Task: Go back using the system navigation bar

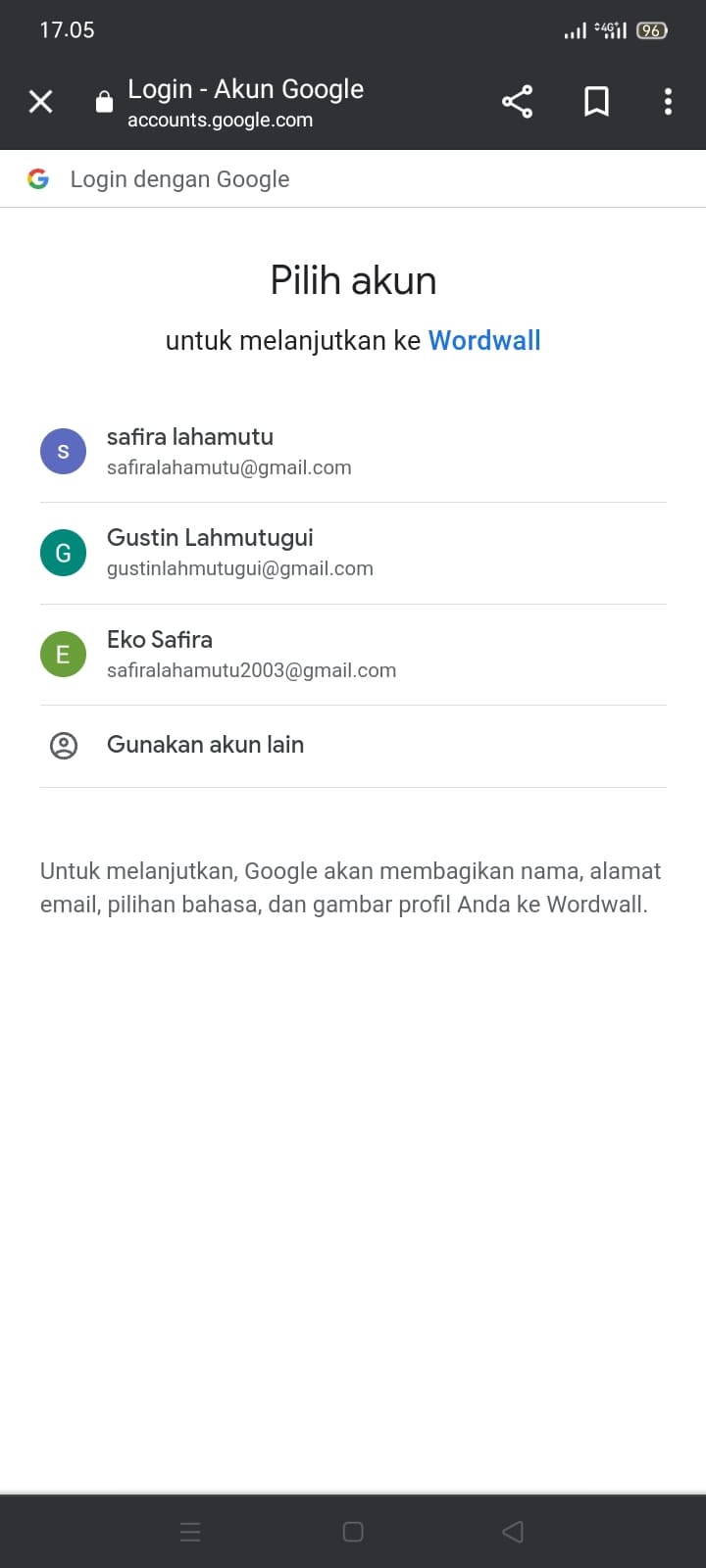Action: (513, 1532)
